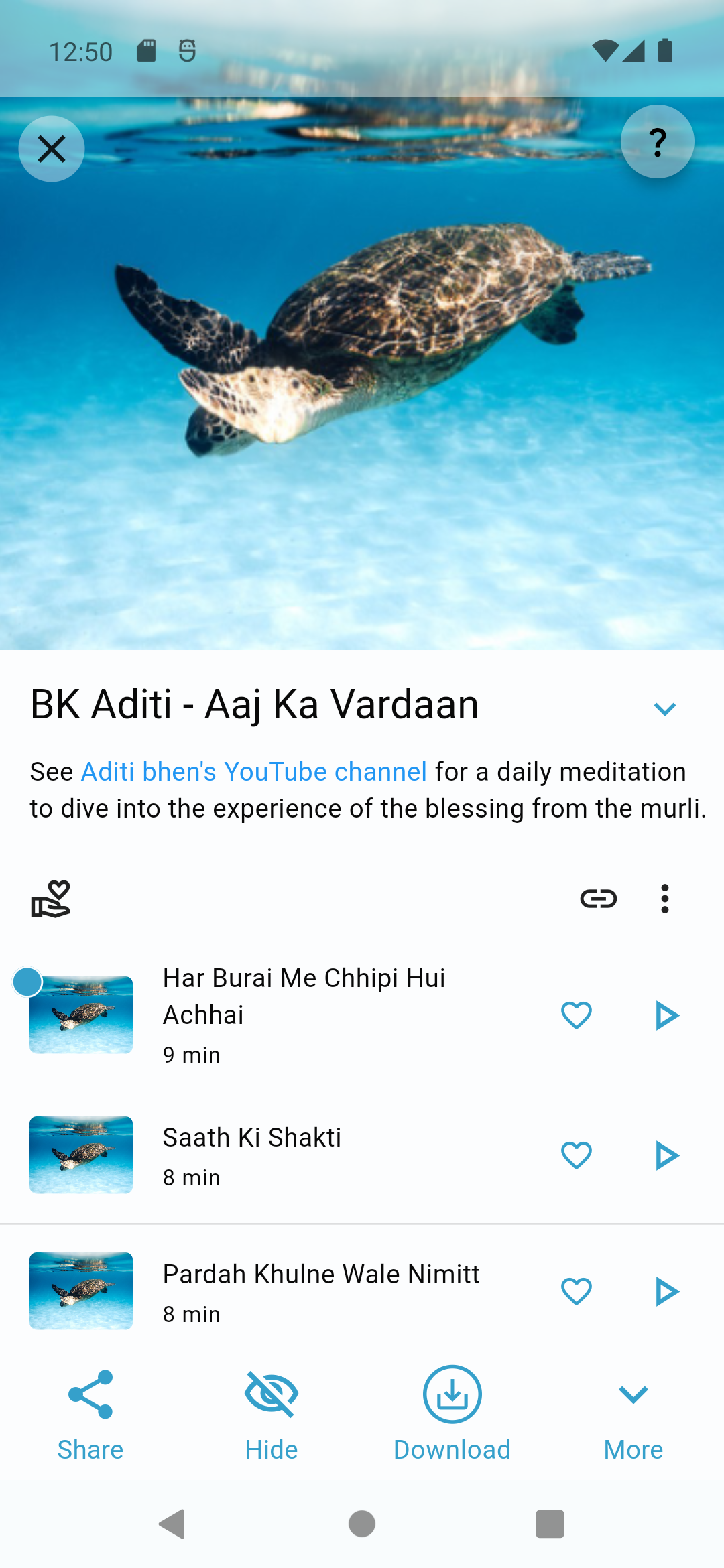Return to the home screen

(362, 1524)
